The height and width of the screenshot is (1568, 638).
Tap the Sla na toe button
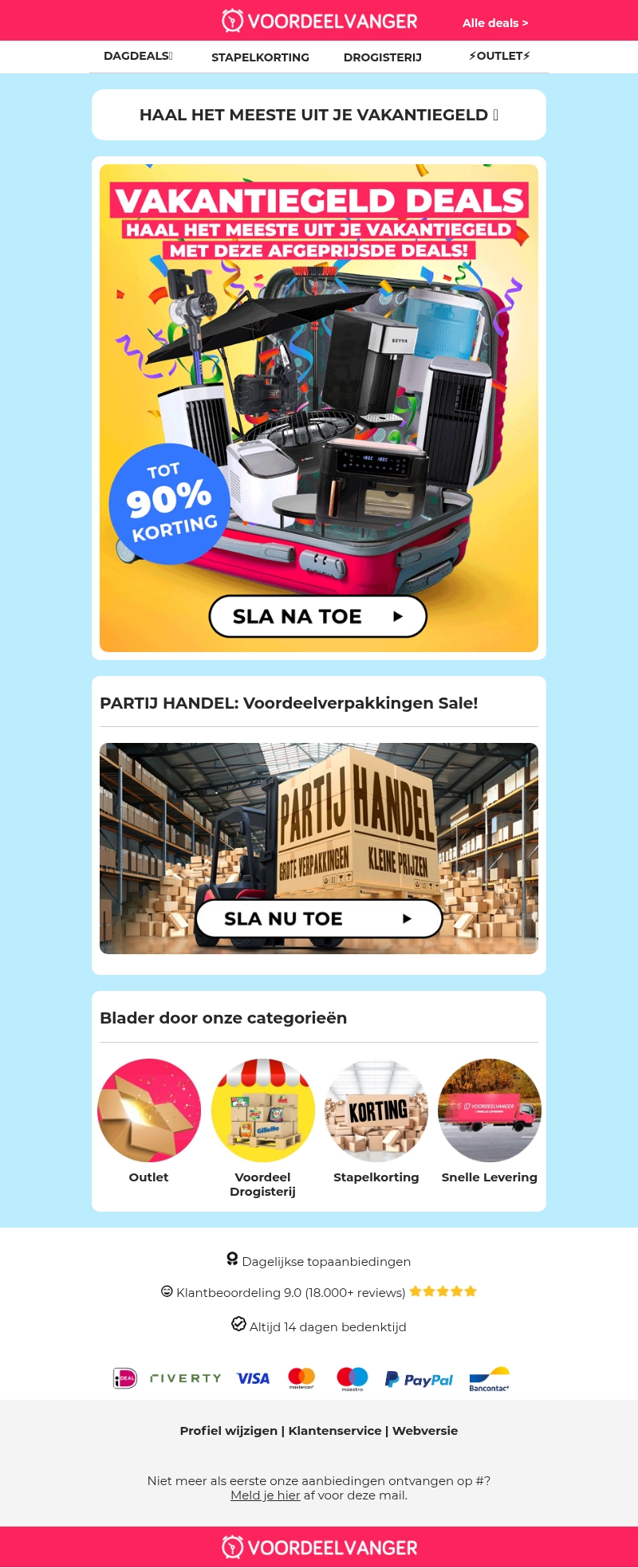tap(317, 616)
